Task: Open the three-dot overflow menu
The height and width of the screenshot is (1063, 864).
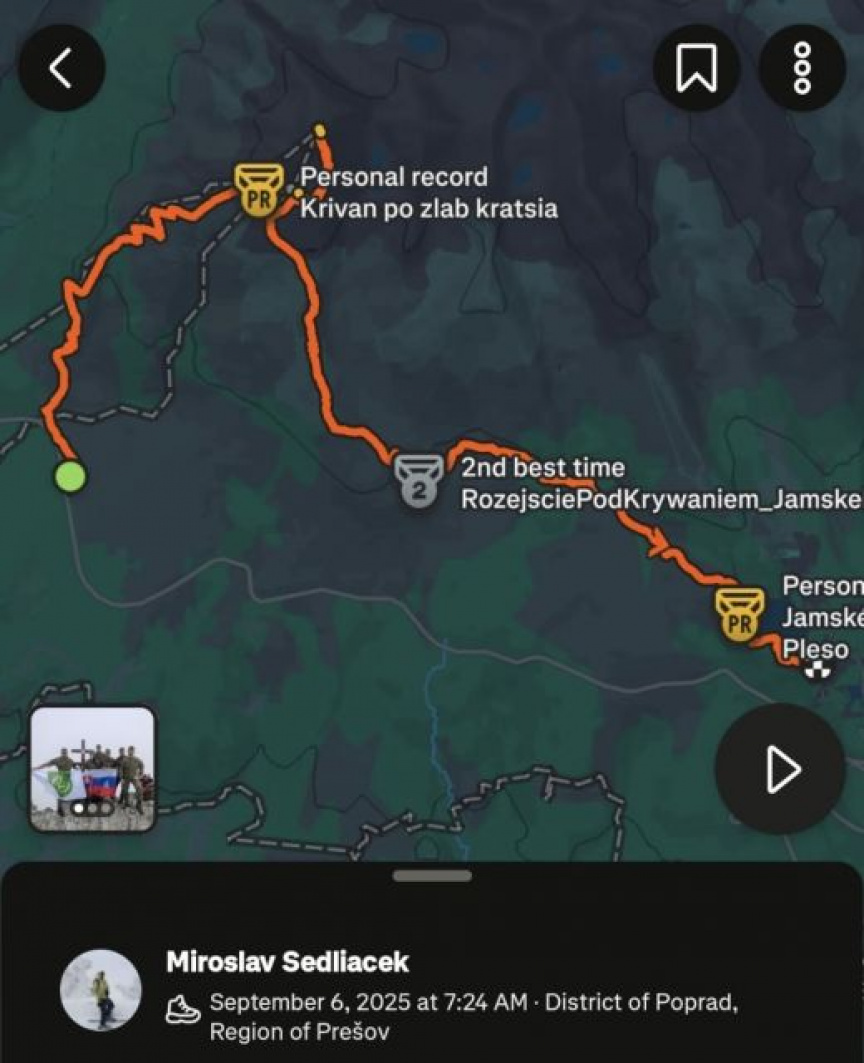Action: coord(802,68)
